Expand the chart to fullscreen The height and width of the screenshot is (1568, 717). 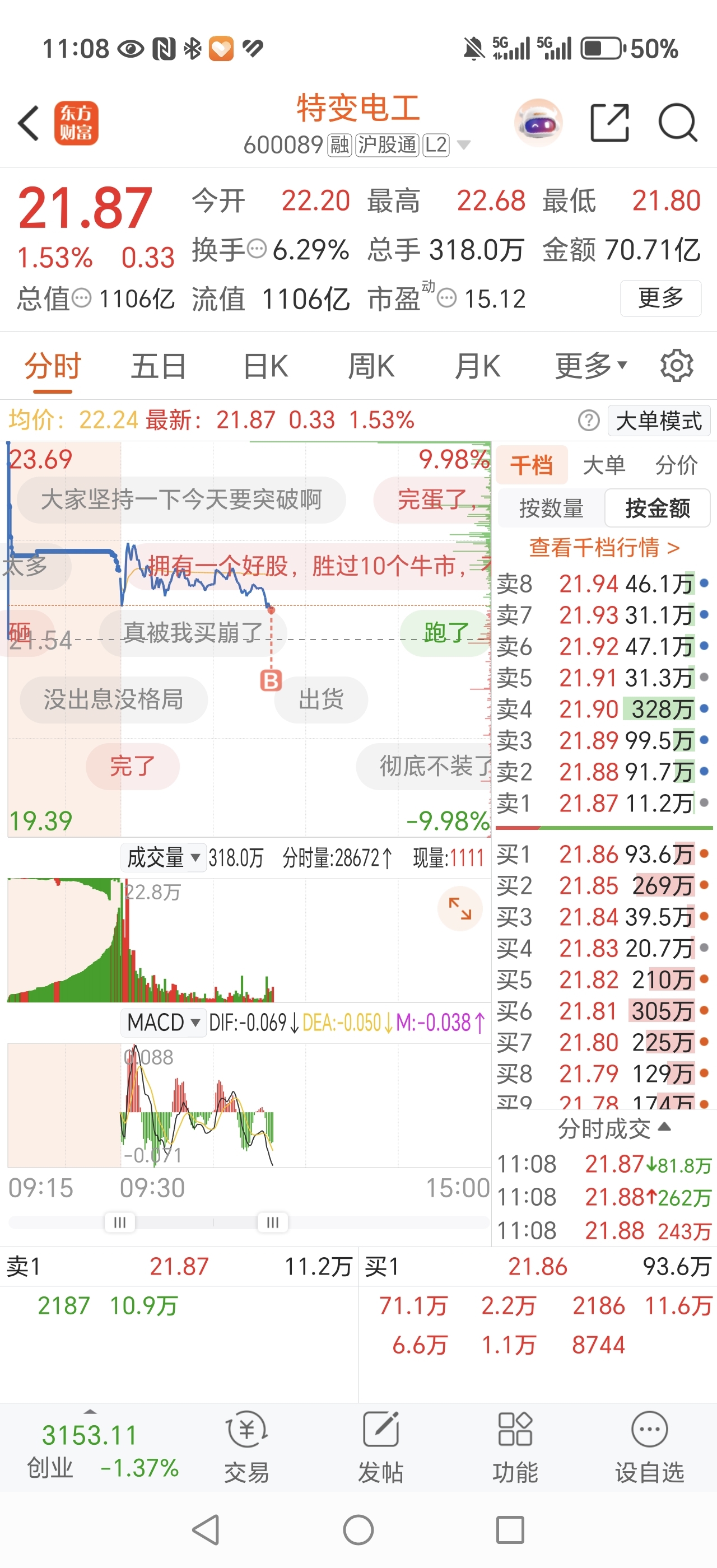460,908
